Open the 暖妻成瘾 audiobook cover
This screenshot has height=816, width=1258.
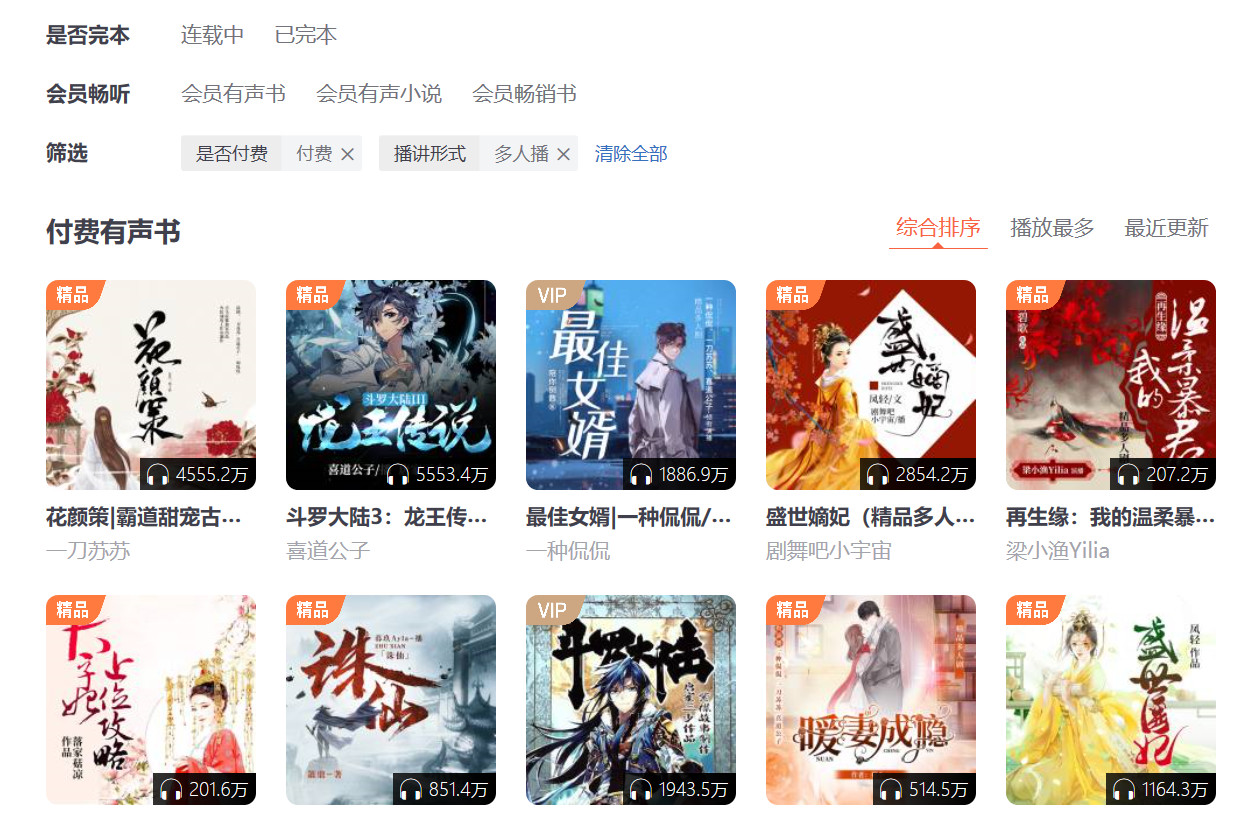871,700
